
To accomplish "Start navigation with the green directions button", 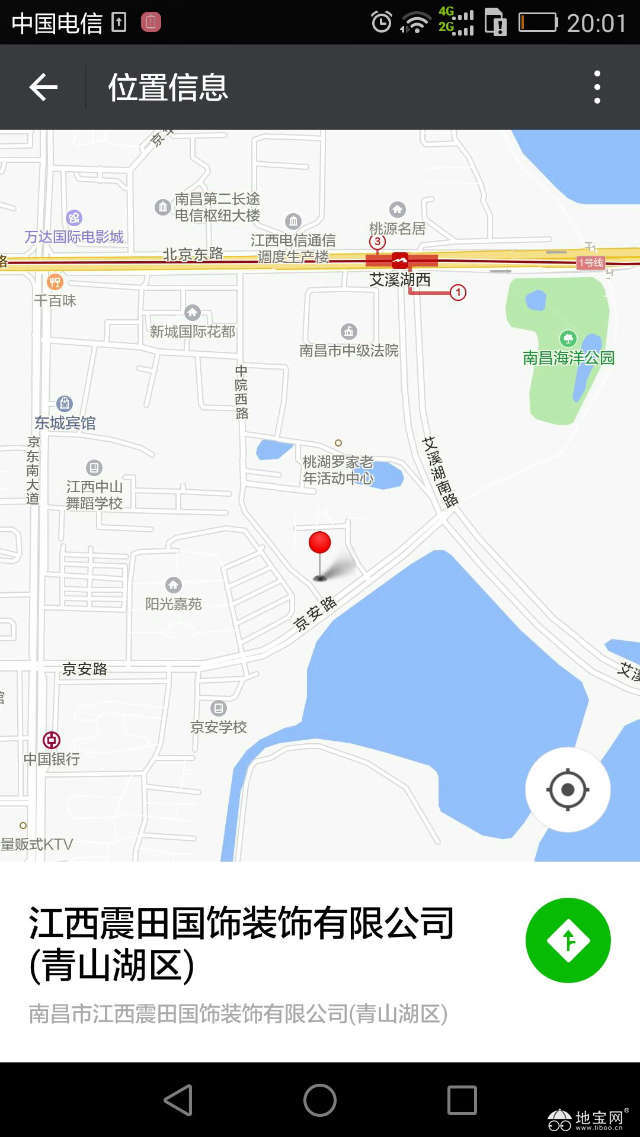I will [568, 940].
